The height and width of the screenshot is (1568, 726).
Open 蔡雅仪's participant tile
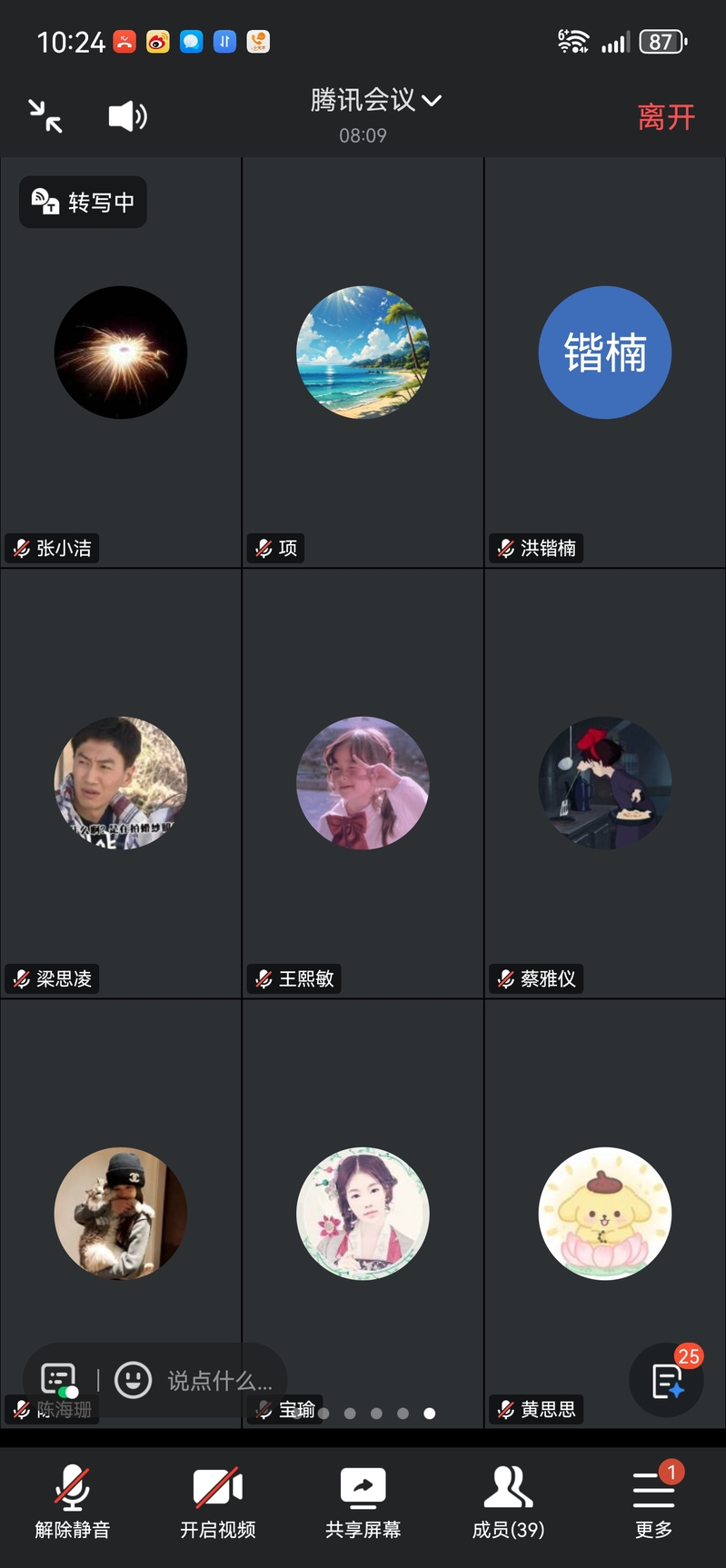605,784
